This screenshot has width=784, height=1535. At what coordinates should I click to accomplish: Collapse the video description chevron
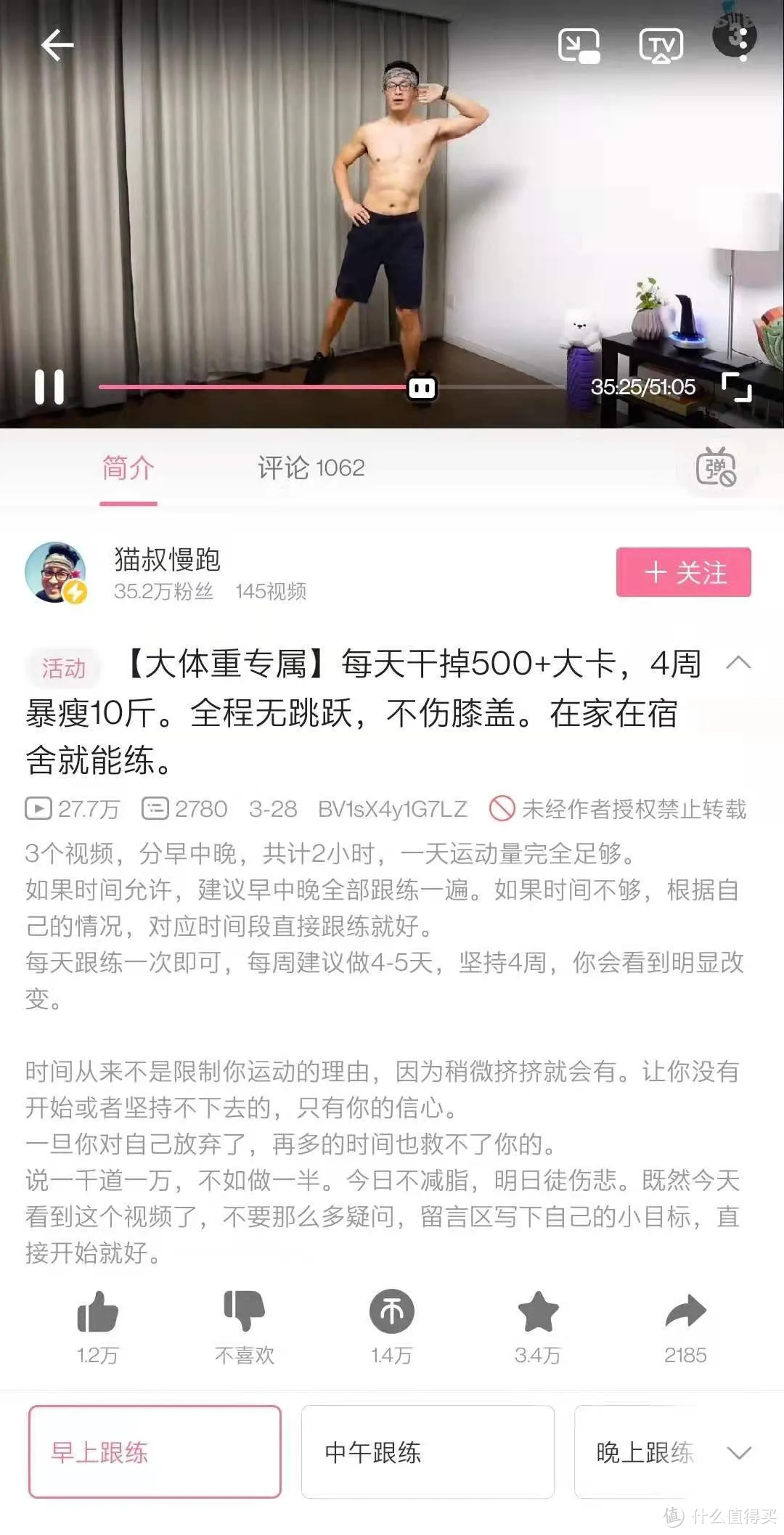coord(738,662)
